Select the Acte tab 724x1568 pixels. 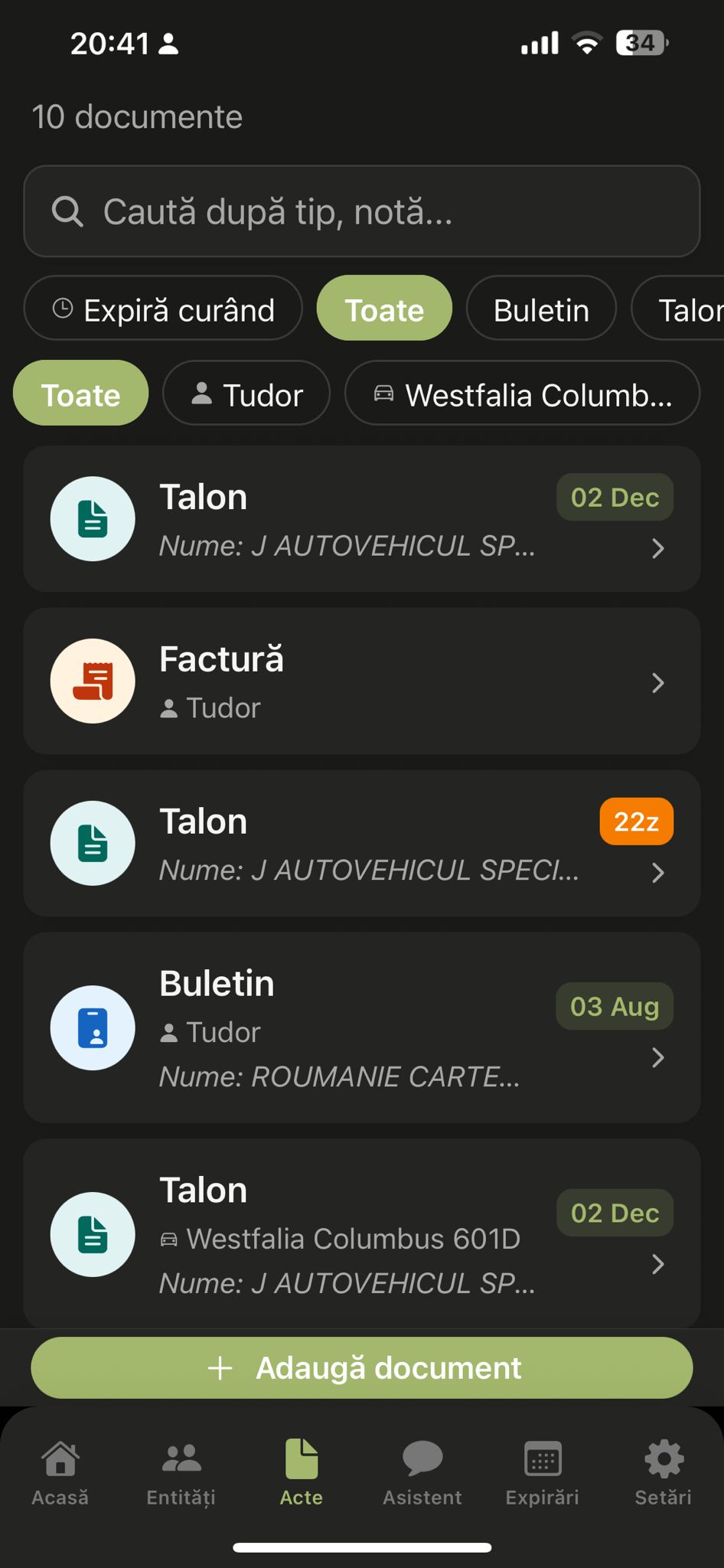pyautogui.click(x=301, y=1472)
